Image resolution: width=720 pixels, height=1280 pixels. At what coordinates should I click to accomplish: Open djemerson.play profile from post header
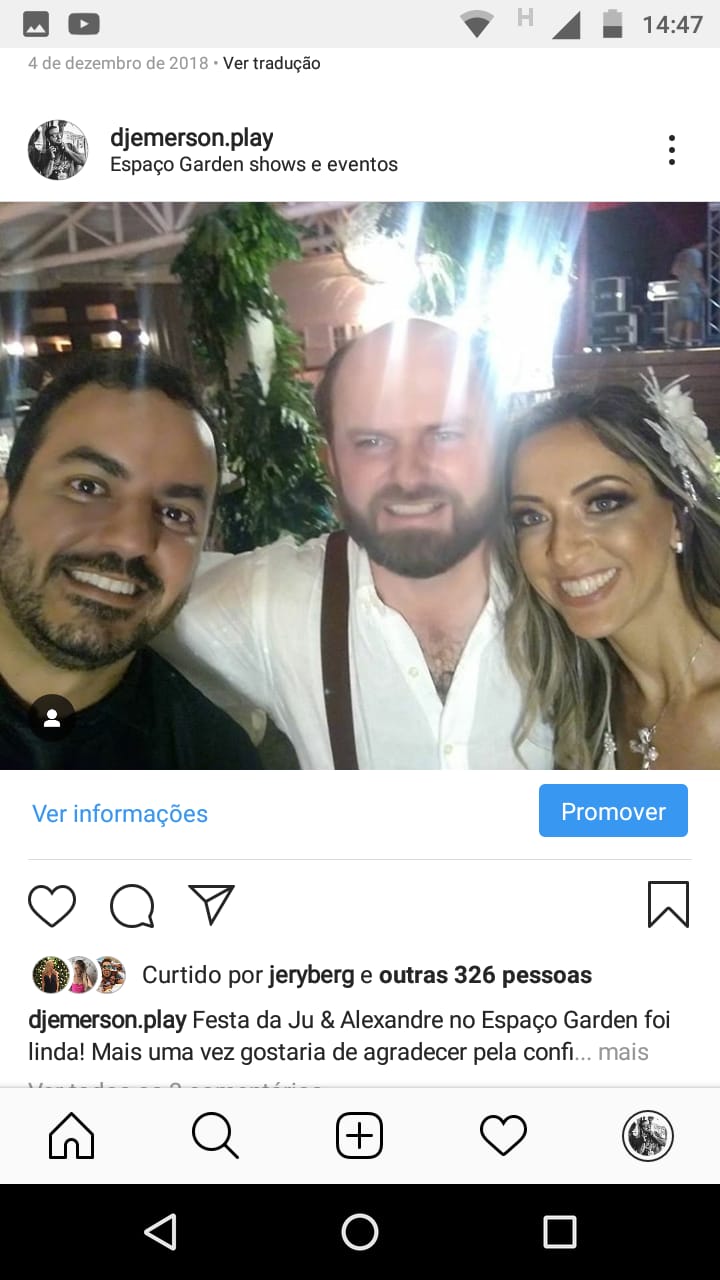coord(191,138)
